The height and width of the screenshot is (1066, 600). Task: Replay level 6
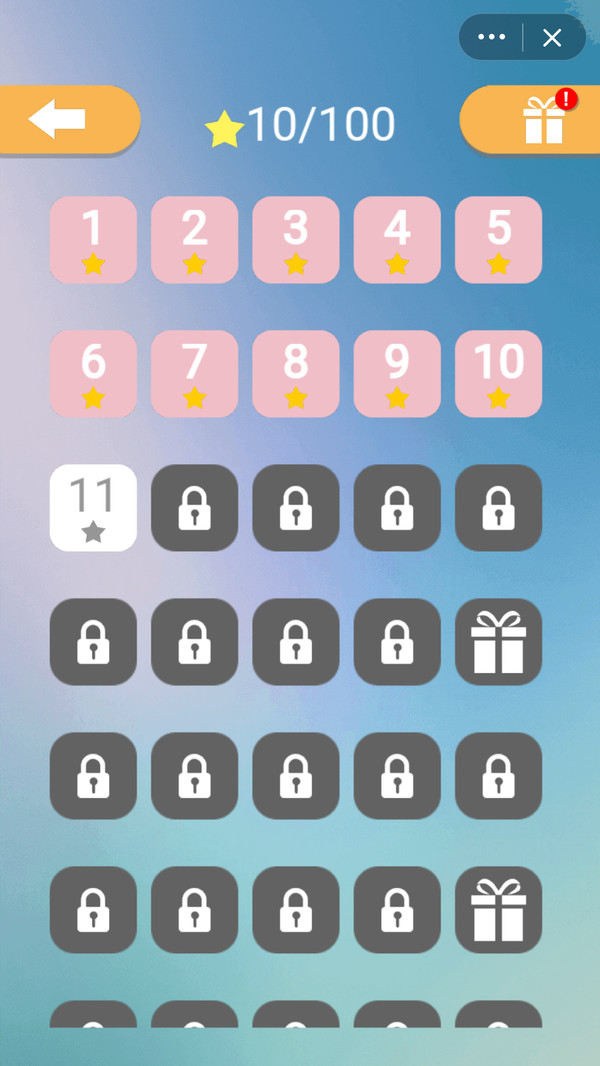(93, 373)
